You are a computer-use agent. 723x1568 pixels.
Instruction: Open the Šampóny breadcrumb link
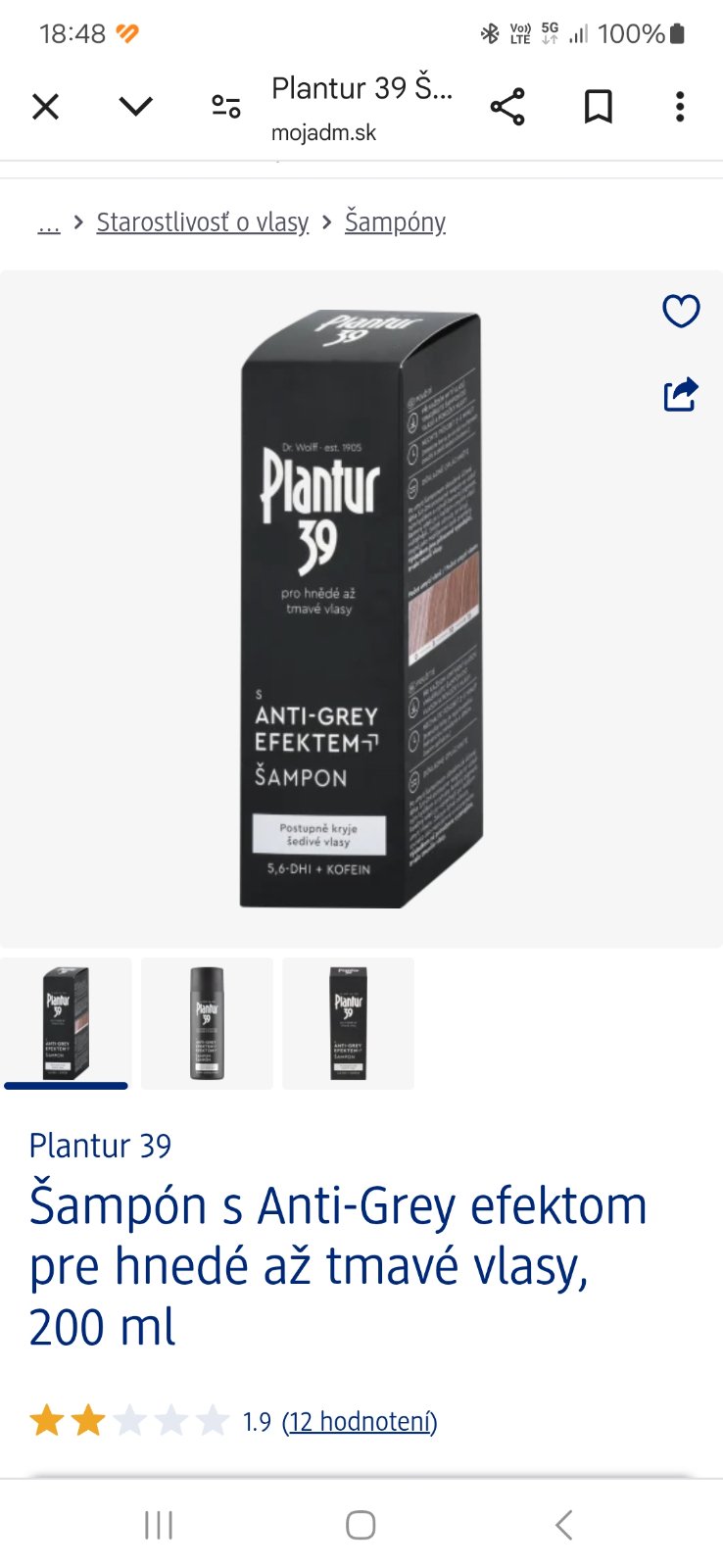coord(395,222)
